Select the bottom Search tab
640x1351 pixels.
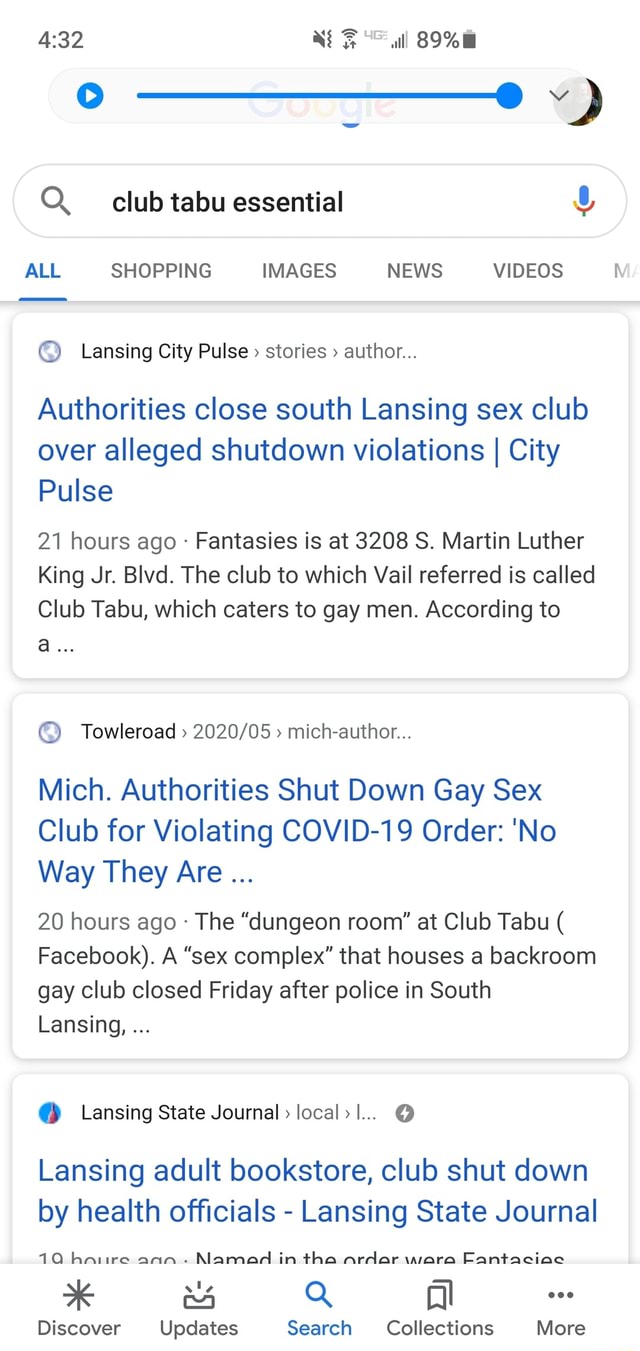[x=319, y=1309]
